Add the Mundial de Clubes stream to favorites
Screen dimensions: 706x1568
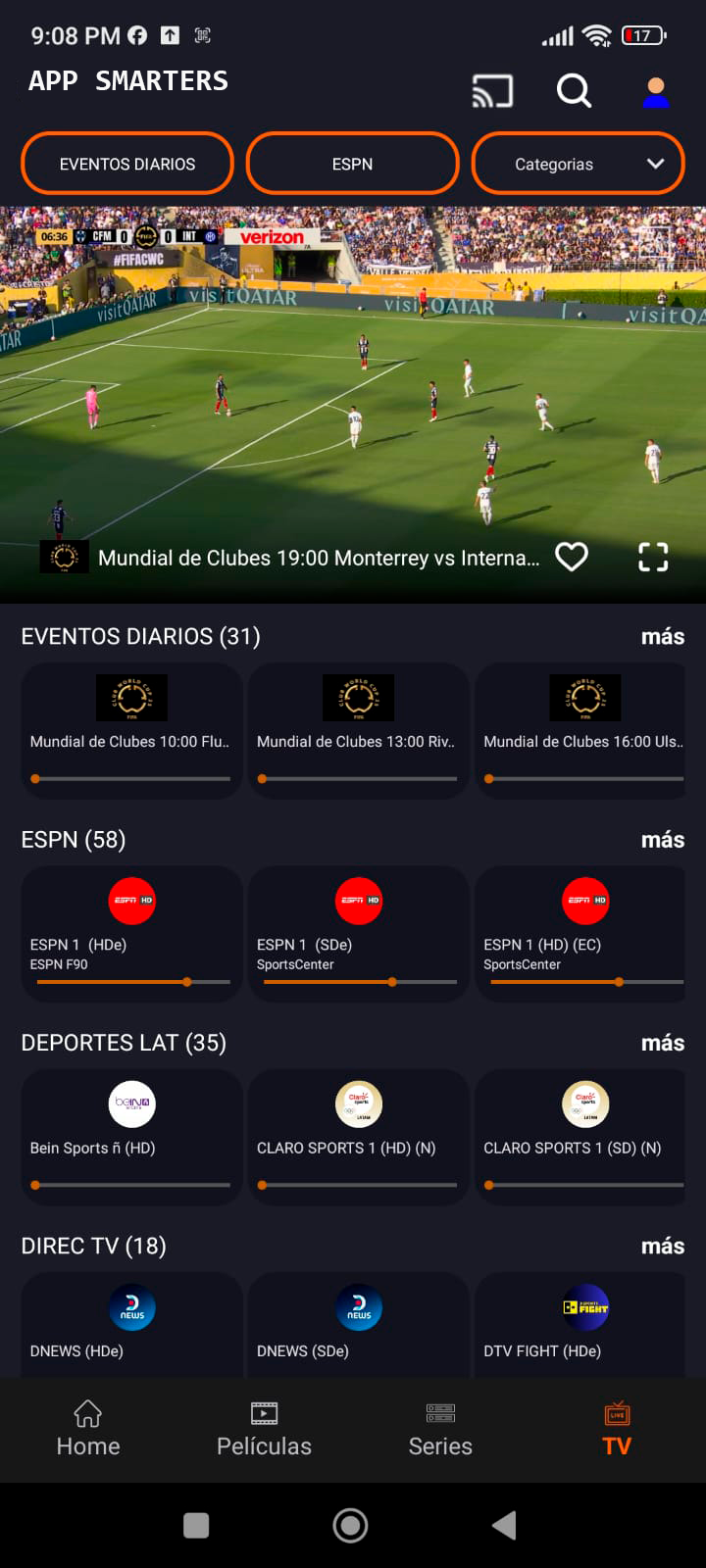coord(572,557)
